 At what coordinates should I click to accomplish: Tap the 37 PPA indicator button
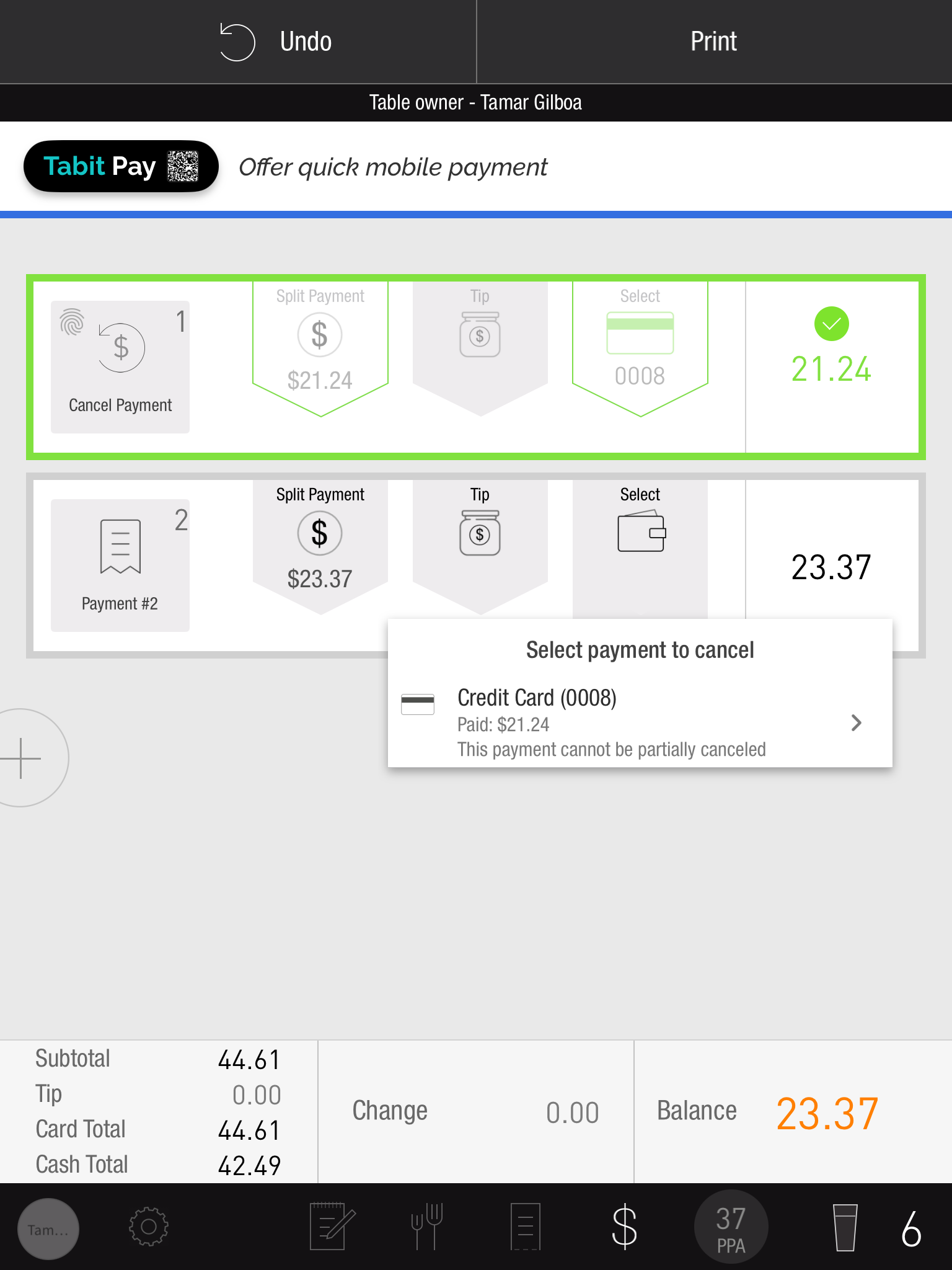click(731, 1228)
